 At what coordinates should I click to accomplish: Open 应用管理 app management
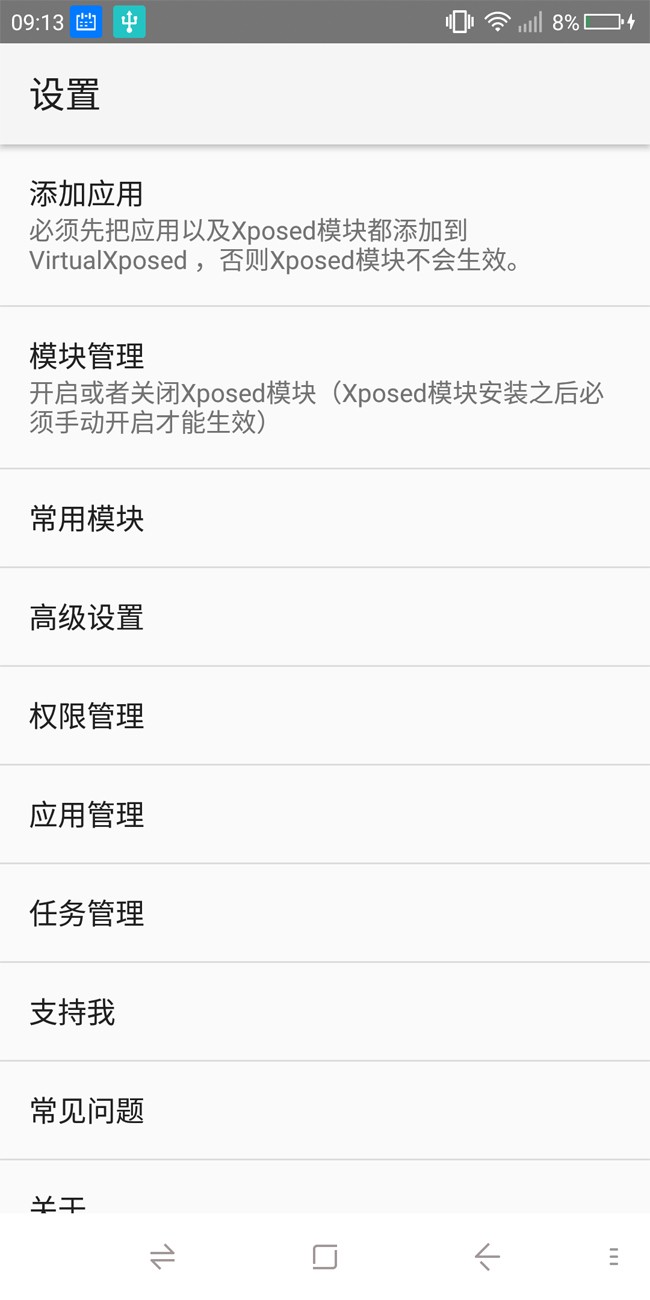click(x=325, y=814)
